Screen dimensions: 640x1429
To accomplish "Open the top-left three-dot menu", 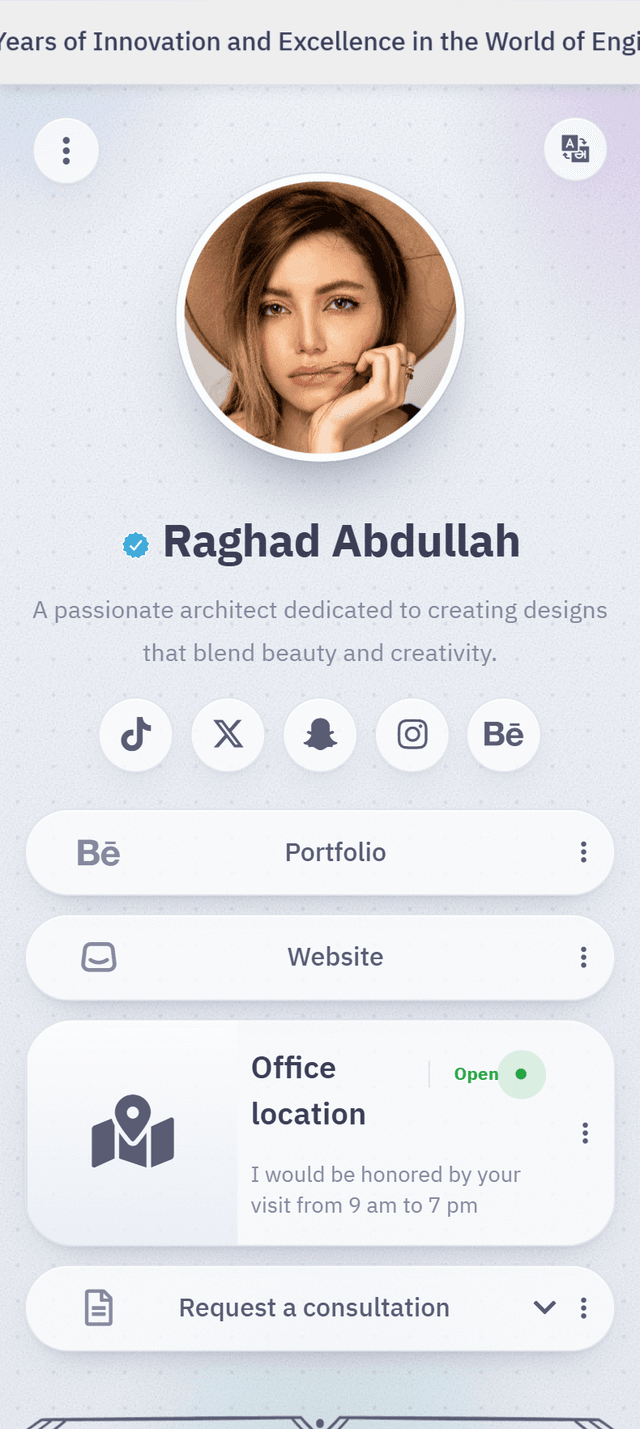I will click(66, 151).
